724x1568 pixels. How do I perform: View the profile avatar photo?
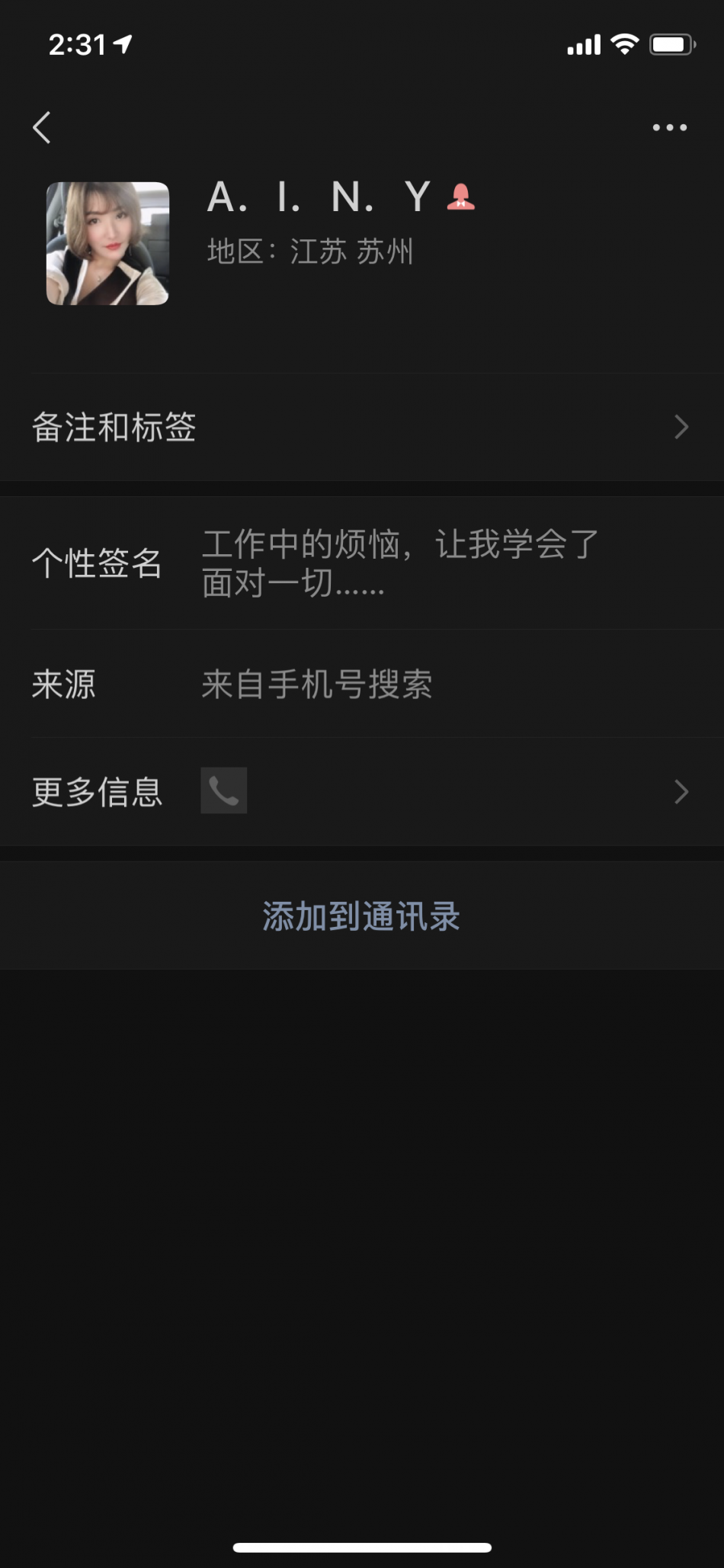click(x=107, y=243)
